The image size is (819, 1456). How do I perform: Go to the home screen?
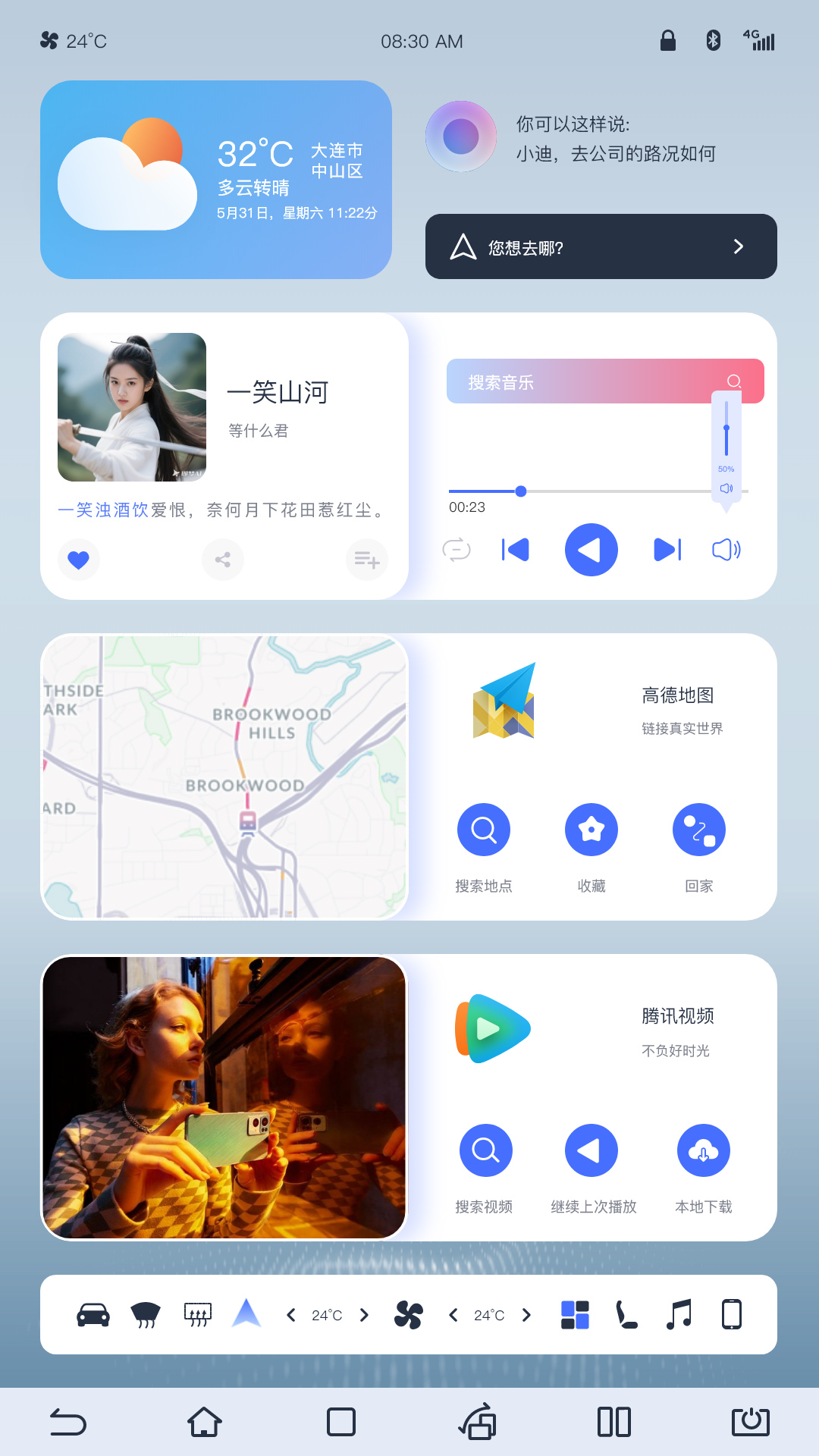tap(205, 1422)
